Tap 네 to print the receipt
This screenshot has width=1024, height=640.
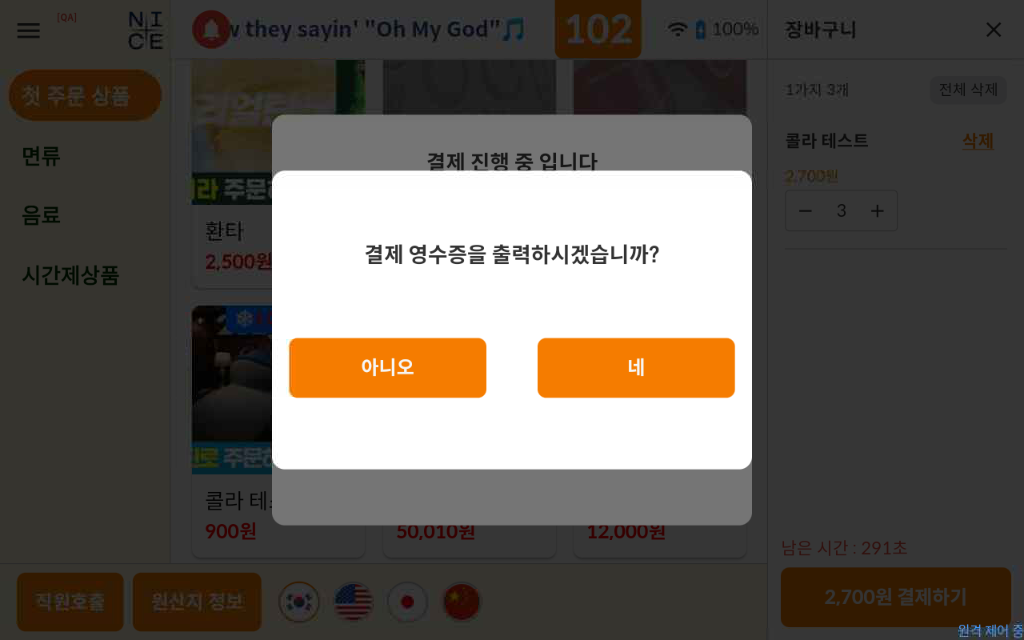tap(636, 368)
